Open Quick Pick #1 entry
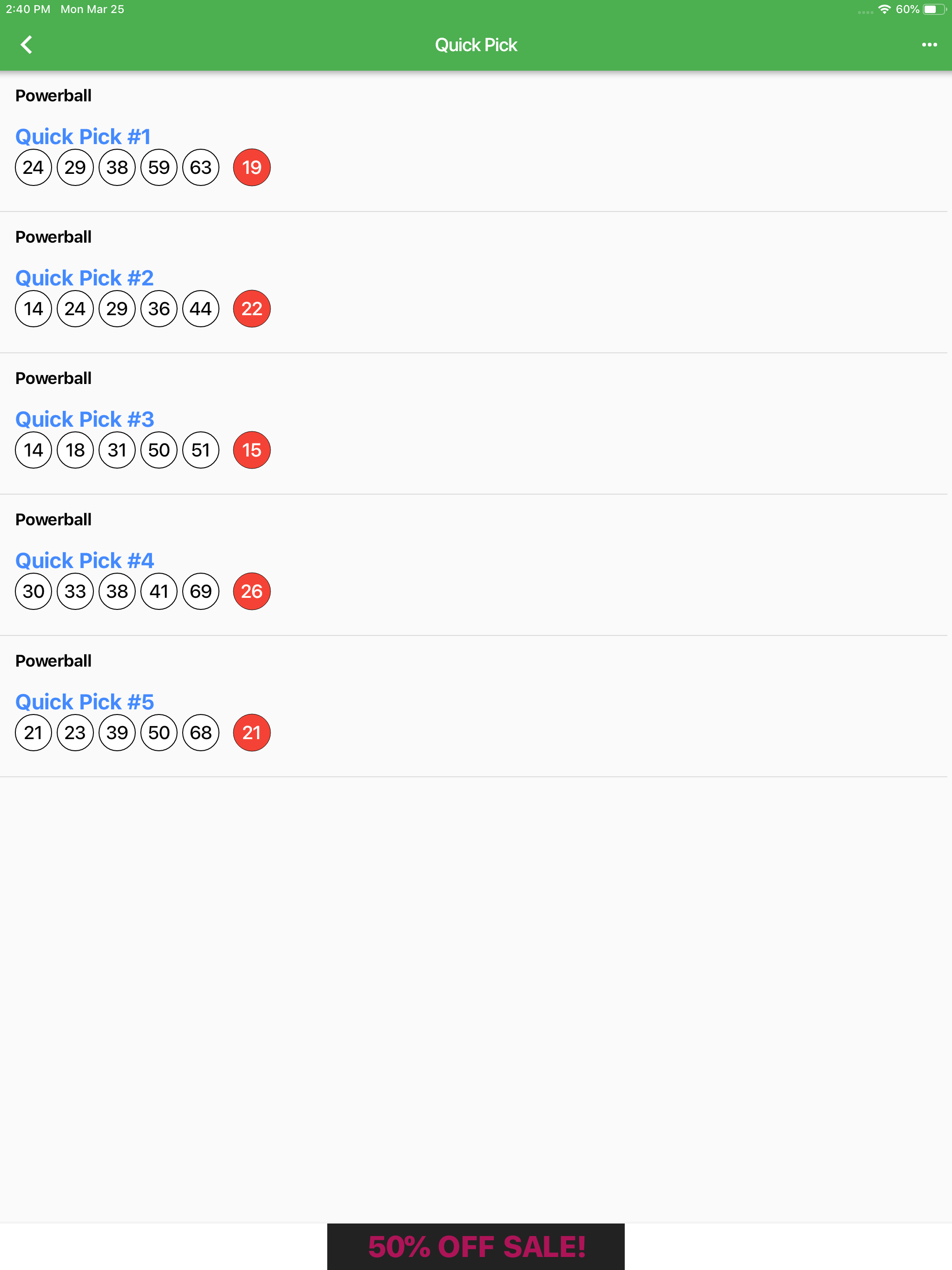The width and height of the screenshot is (952, 1270). pyautogui.click(x=83, y=137)
